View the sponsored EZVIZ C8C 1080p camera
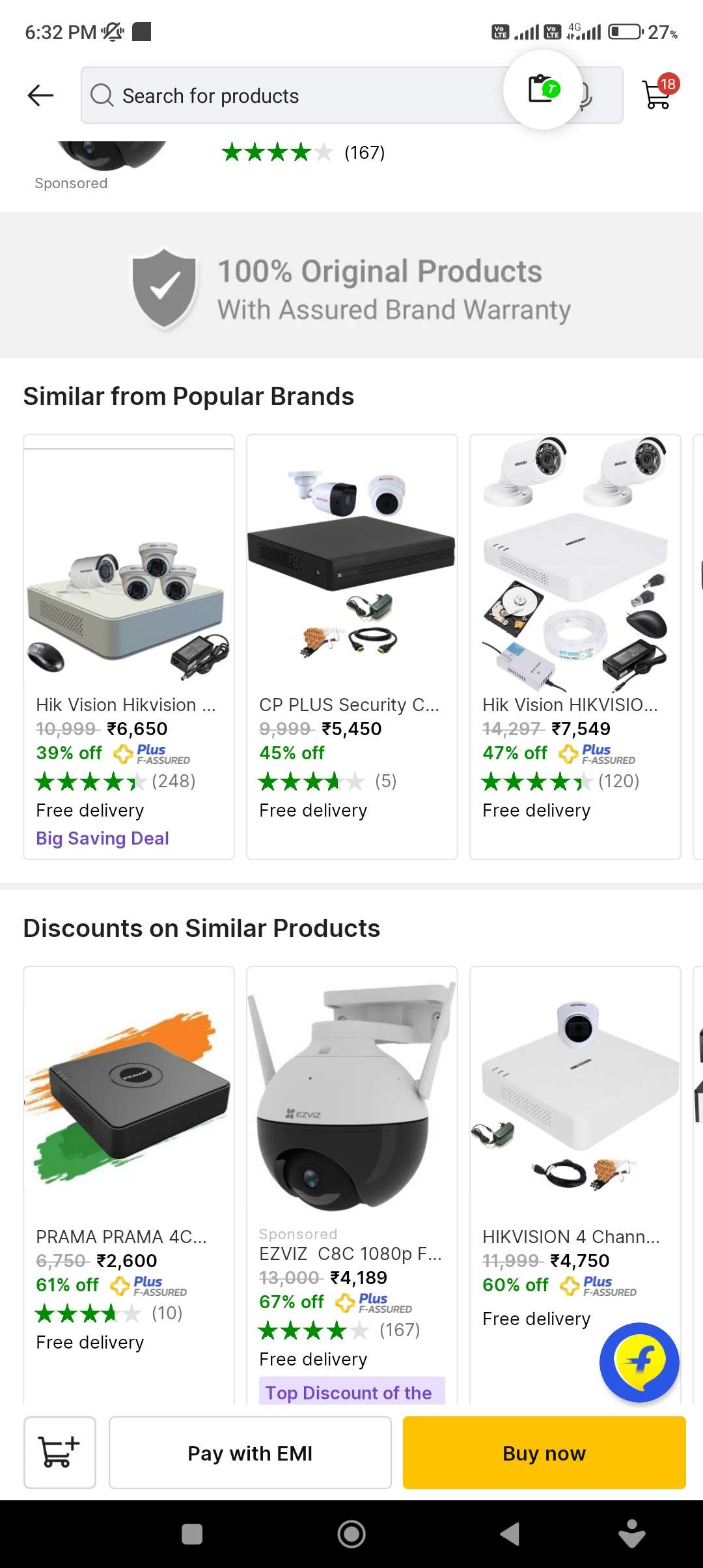The image size is (703, 1568). pyautogui.click(x=351, y=1172)
